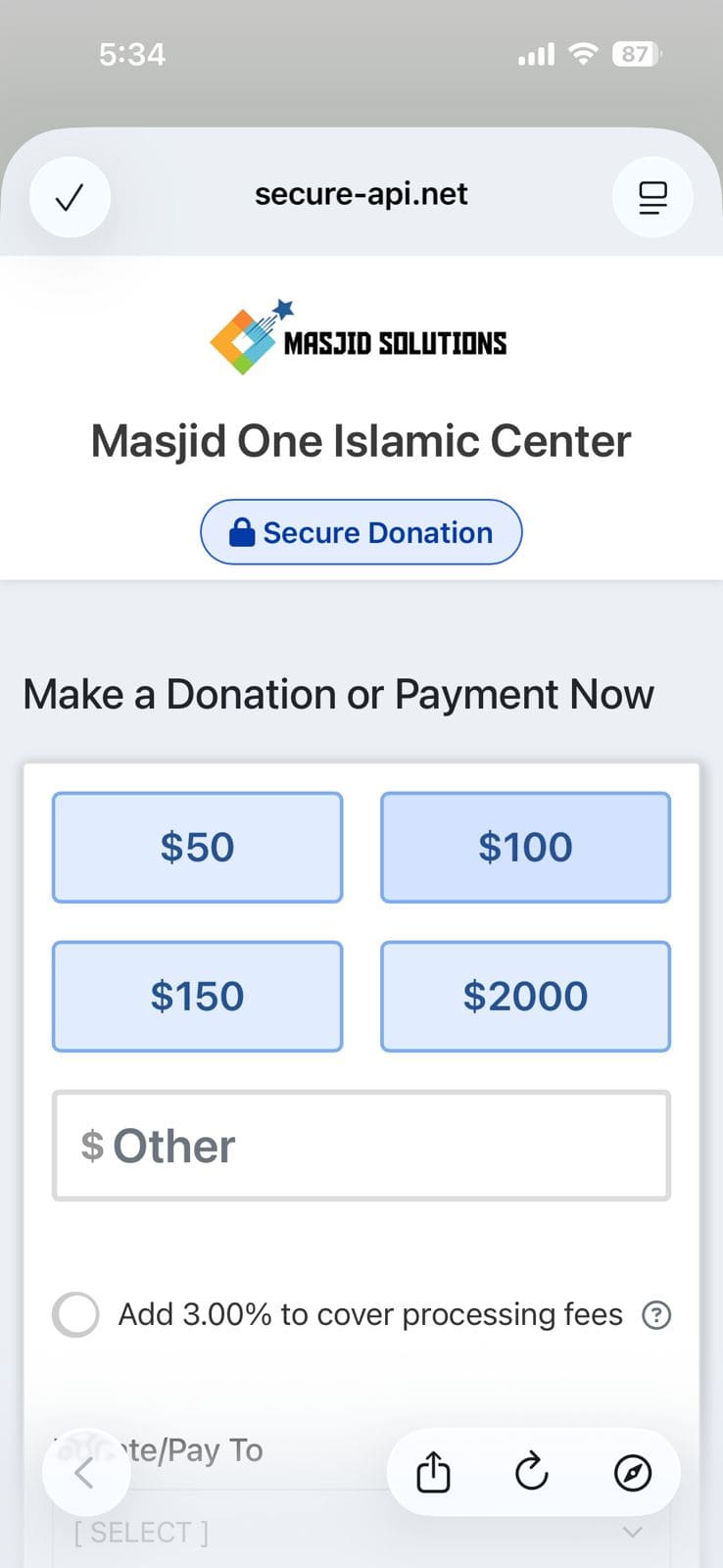This screenshot has height=1568, width=723.
Task: Focus the Other amount field
Action: (361, 1146)
